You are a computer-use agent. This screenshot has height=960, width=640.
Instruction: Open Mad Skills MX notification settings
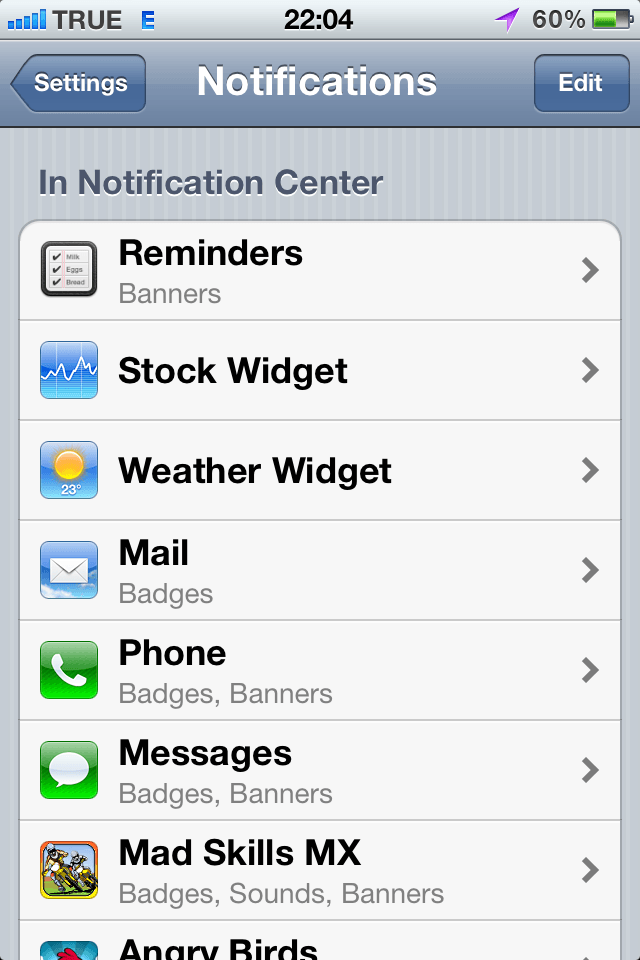pyautogui.click(x=320, y=870)
